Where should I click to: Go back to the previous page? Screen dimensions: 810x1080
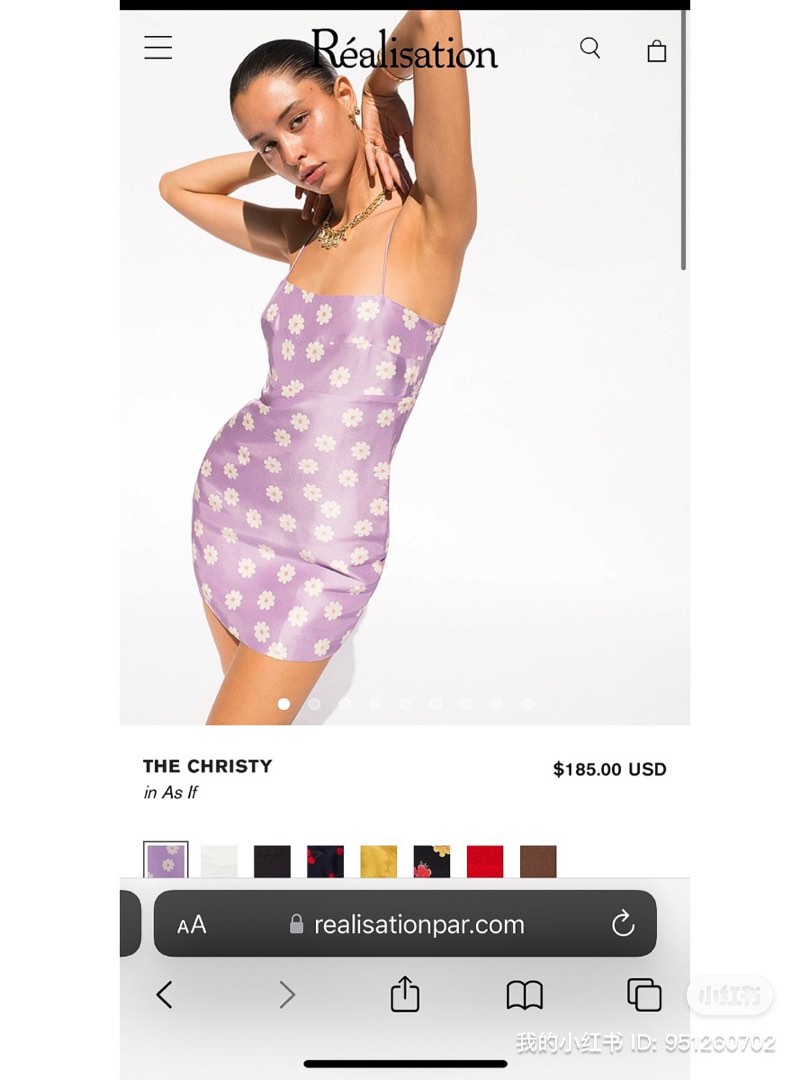pyautogui.click(x=165, y=994)
